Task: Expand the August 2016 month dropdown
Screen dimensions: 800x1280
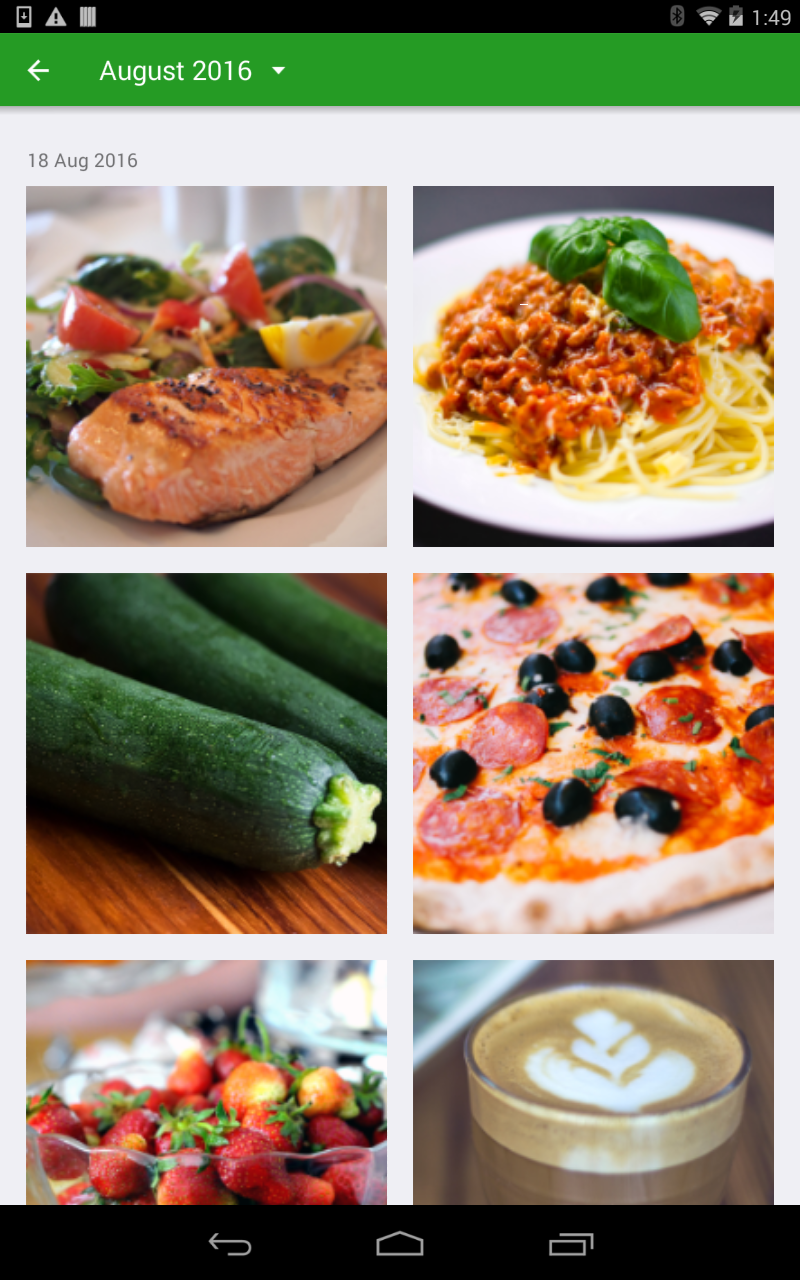Action: click(193, 71)
